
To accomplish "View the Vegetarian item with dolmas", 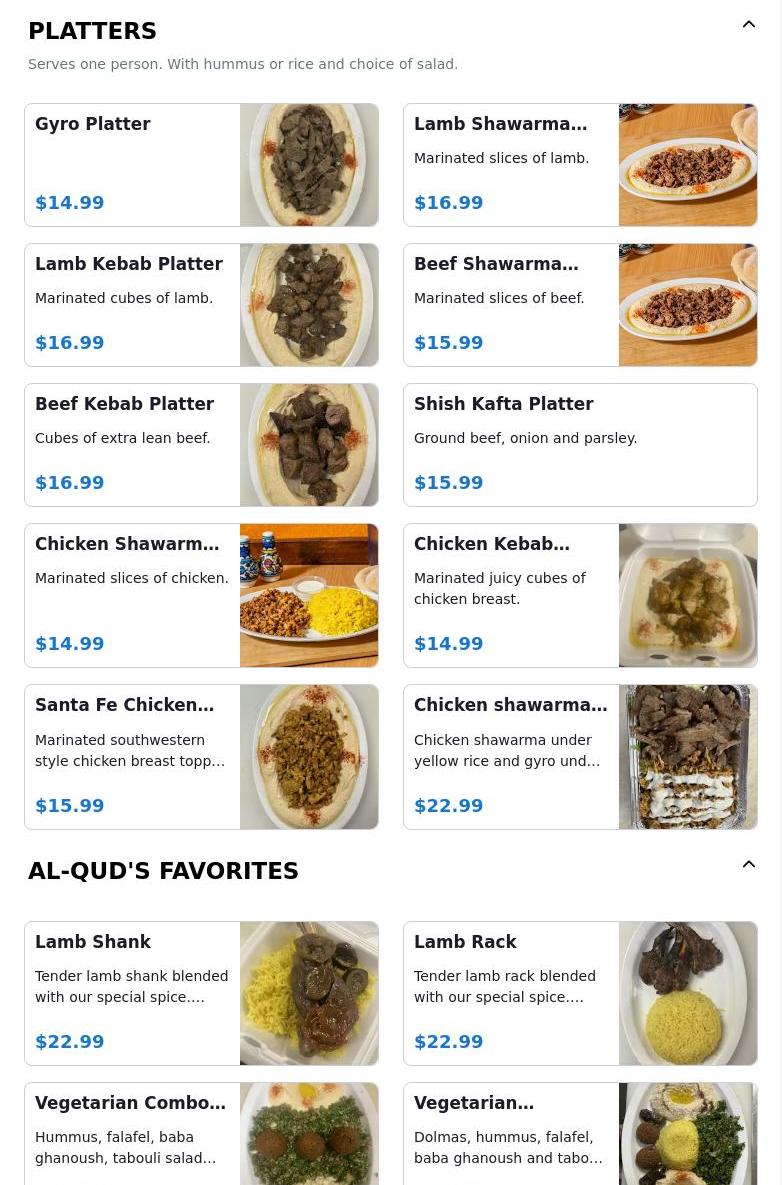I will tap(580, 1135).
